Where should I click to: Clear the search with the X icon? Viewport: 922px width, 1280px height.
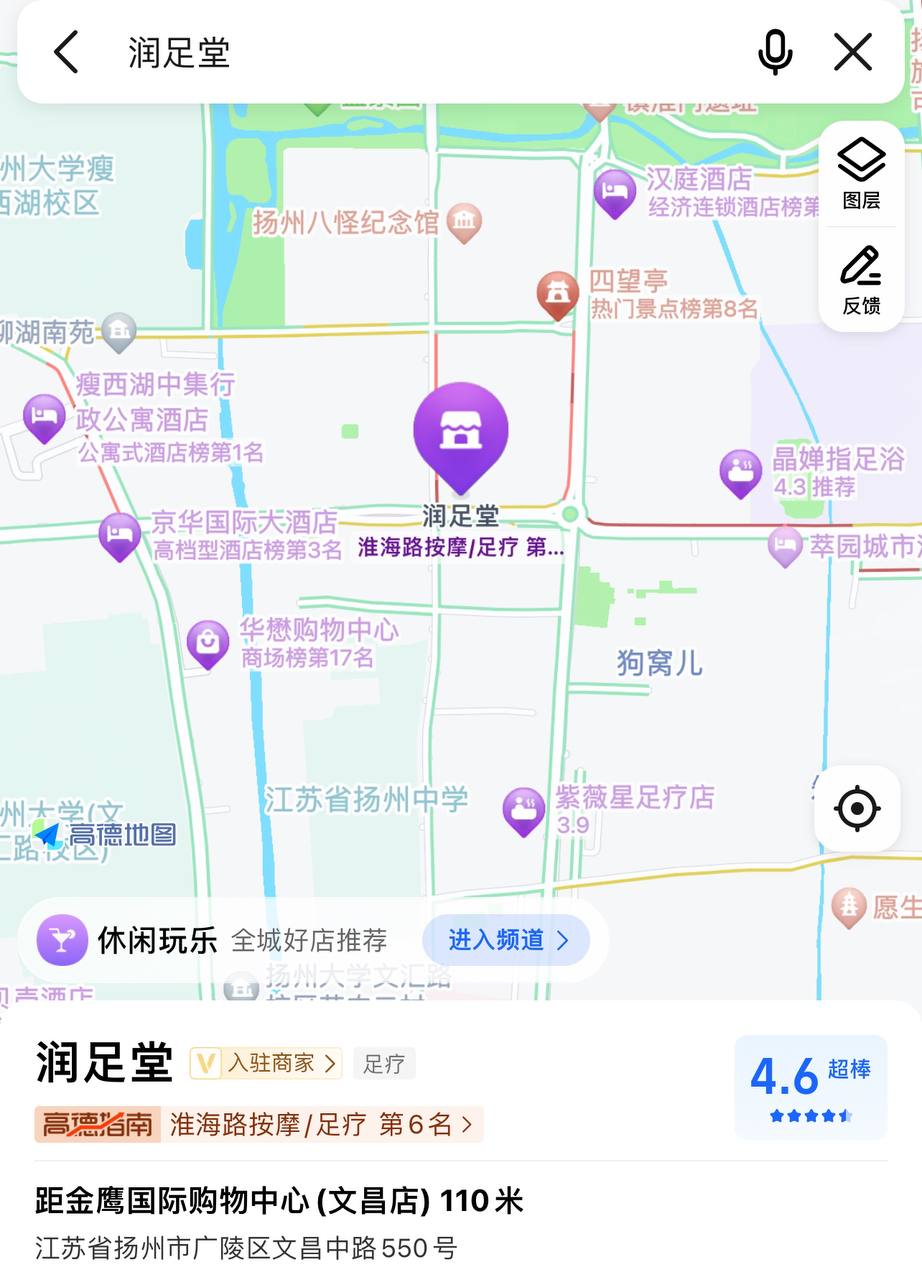[x=853, y=52]
